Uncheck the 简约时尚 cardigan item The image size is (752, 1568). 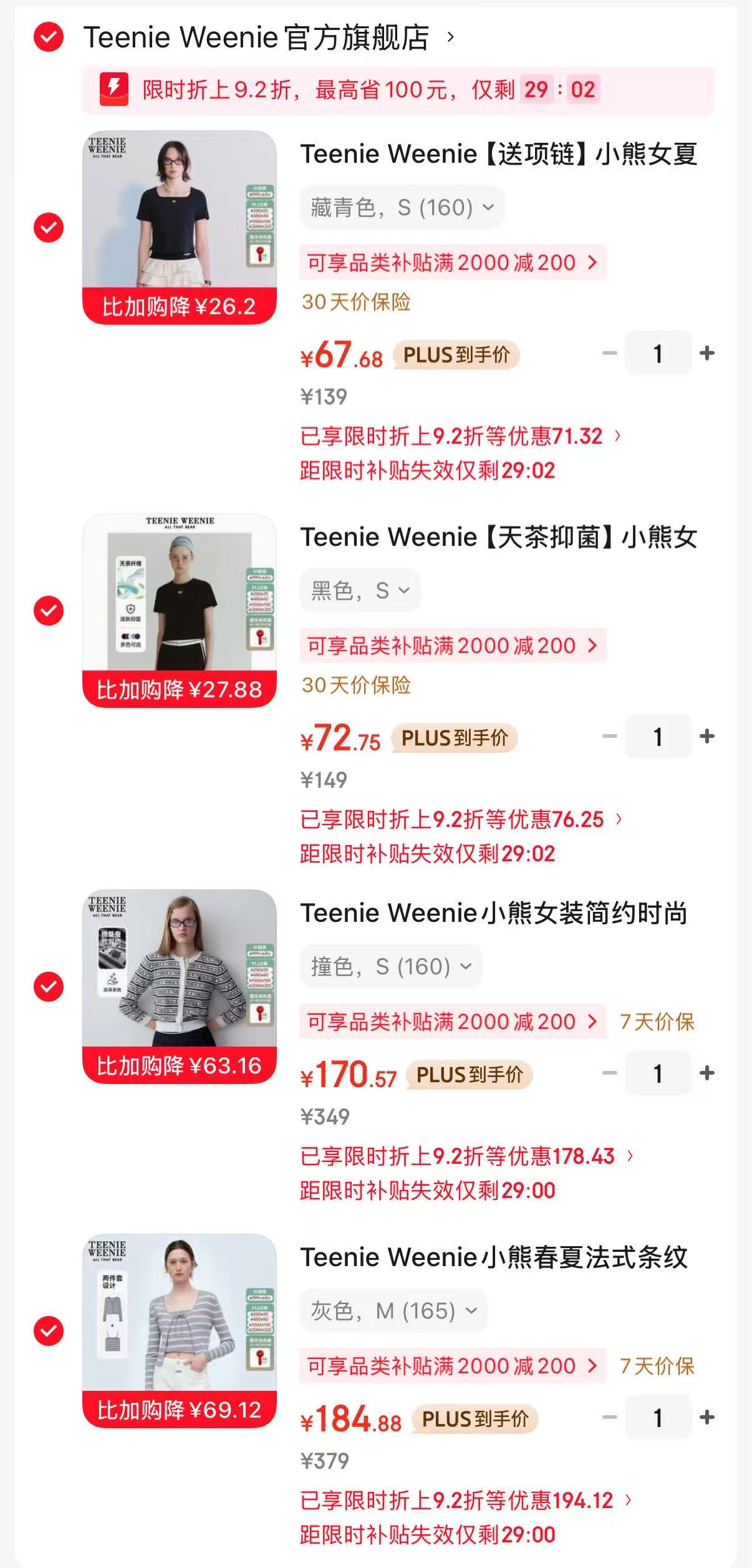tap(49, 986)
